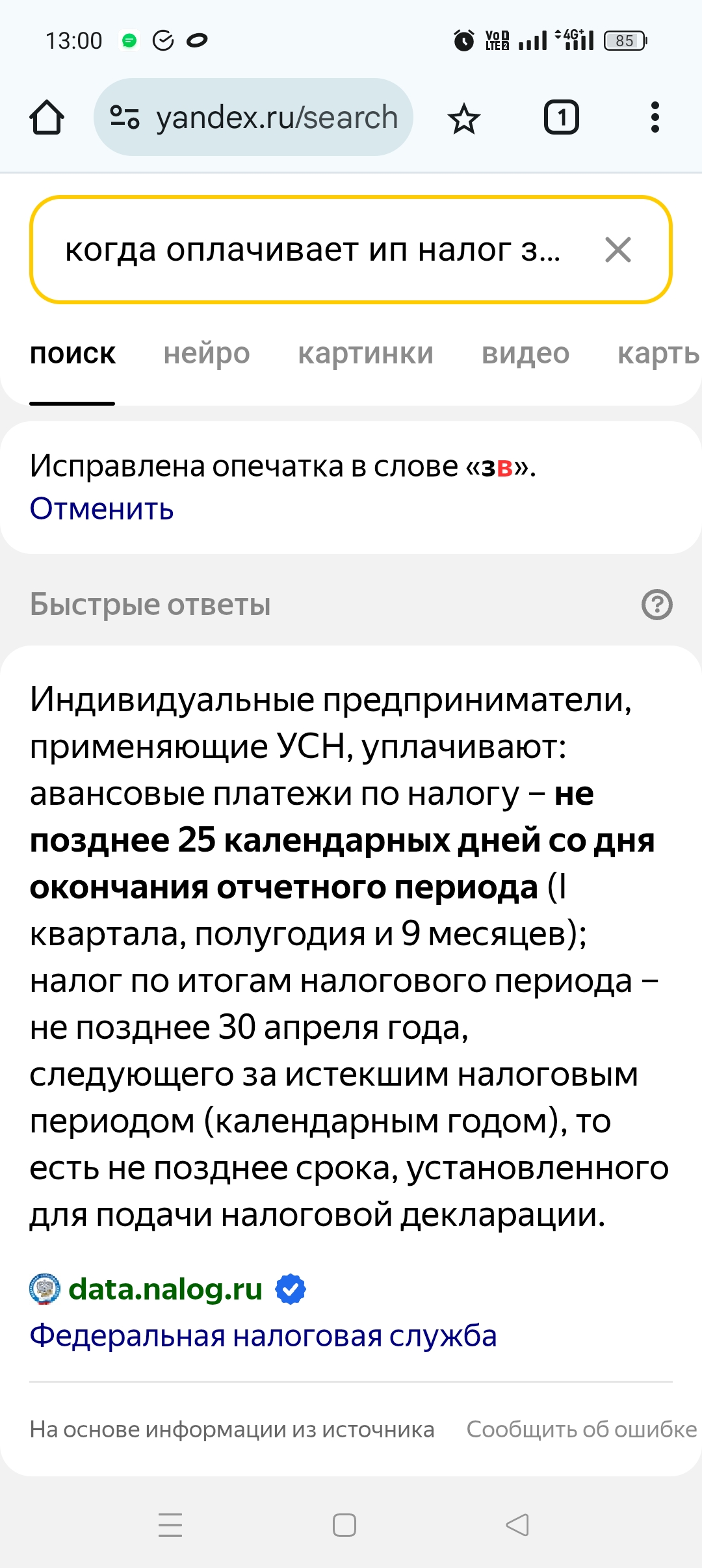Open the tab switcher showing 1 tab
Viewport: 702px width, 1568px height.
coord(561,118)
